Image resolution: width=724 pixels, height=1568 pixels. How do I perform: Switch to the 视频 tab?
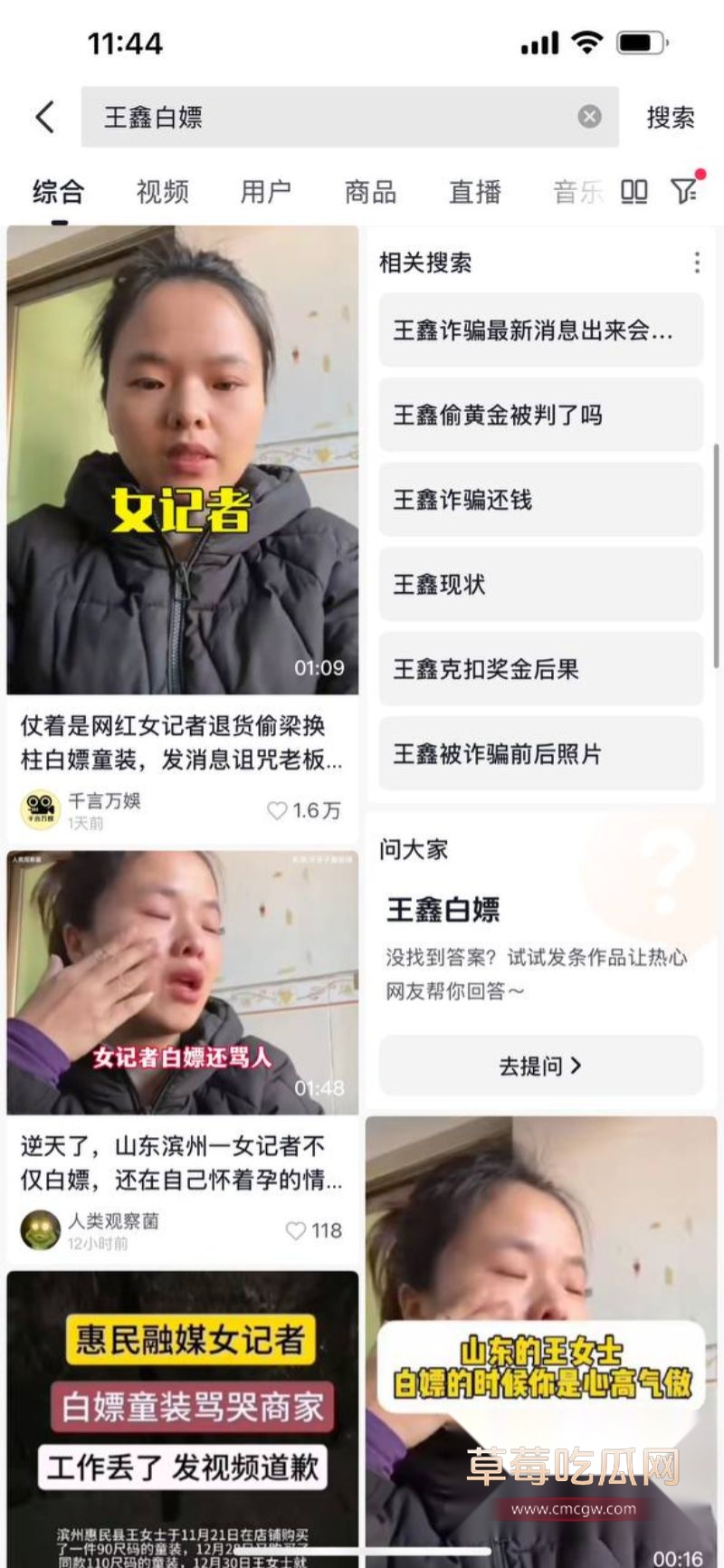[x=161, y=191]
